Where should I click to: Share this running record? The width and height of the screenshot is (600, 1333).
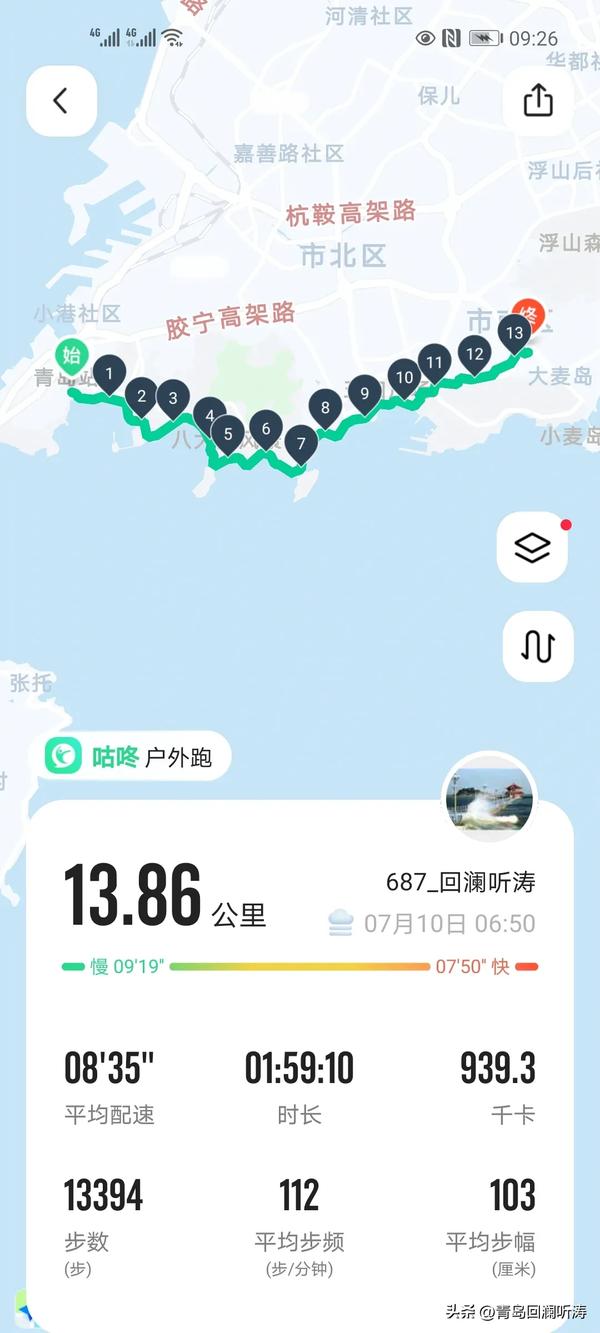[538, 101]
